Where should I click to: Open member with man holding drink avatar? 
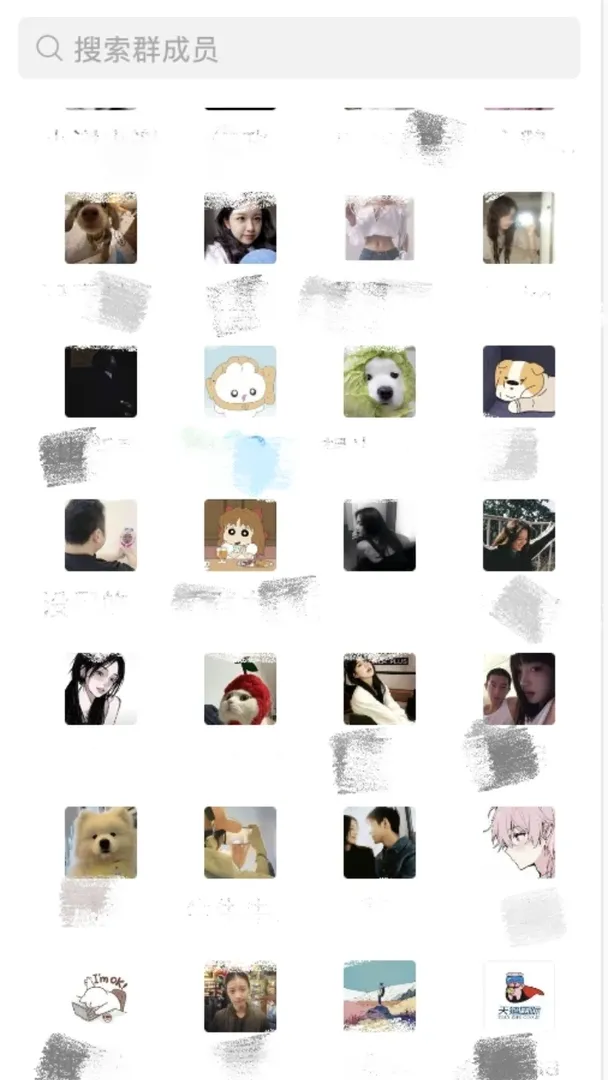click(101, 535)
